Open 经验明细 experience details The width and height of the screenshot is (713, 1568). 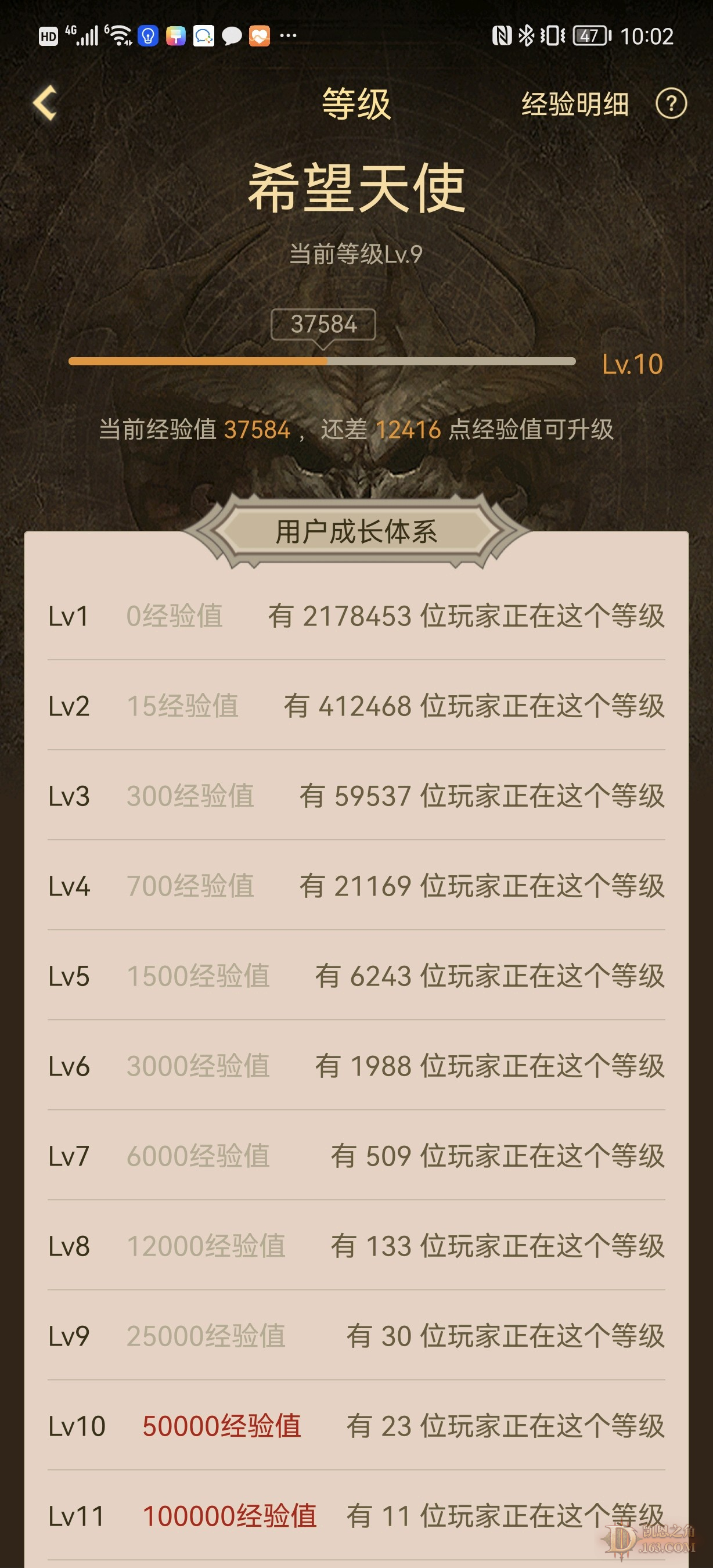tap(574, 104)
